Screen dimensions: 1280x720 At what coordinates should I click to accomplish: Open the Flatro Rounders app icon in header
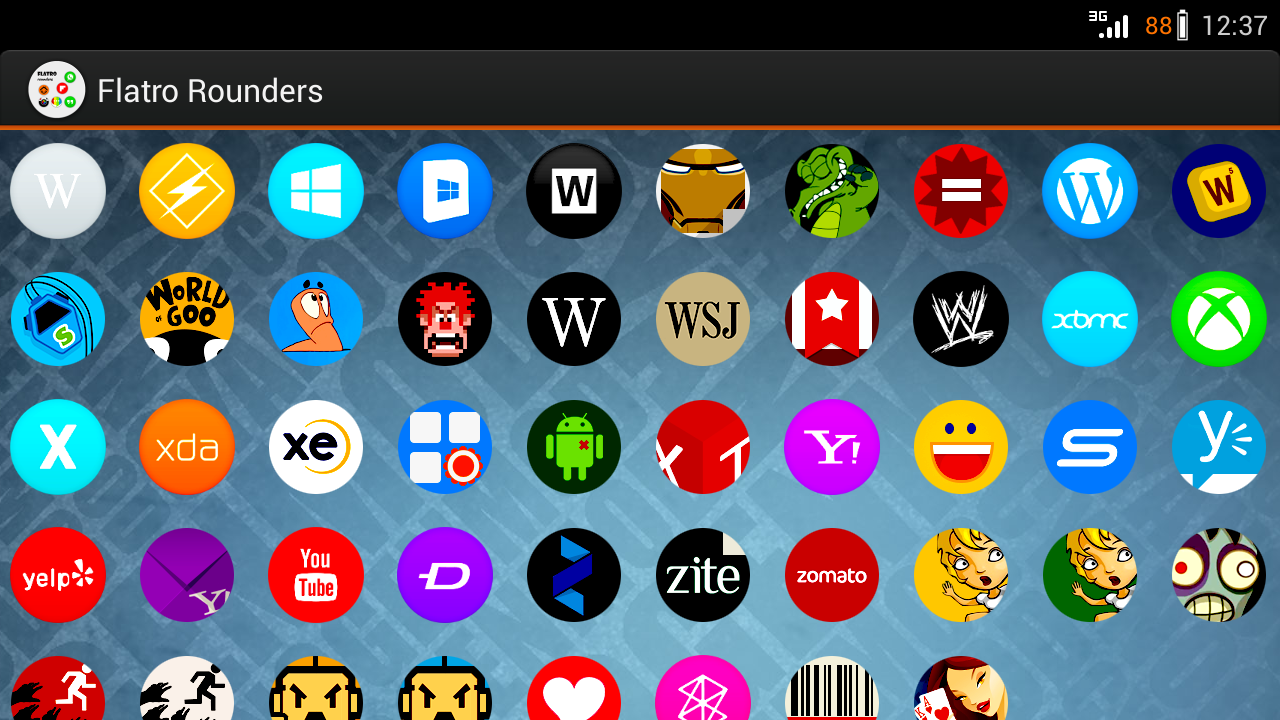point(57,90)
